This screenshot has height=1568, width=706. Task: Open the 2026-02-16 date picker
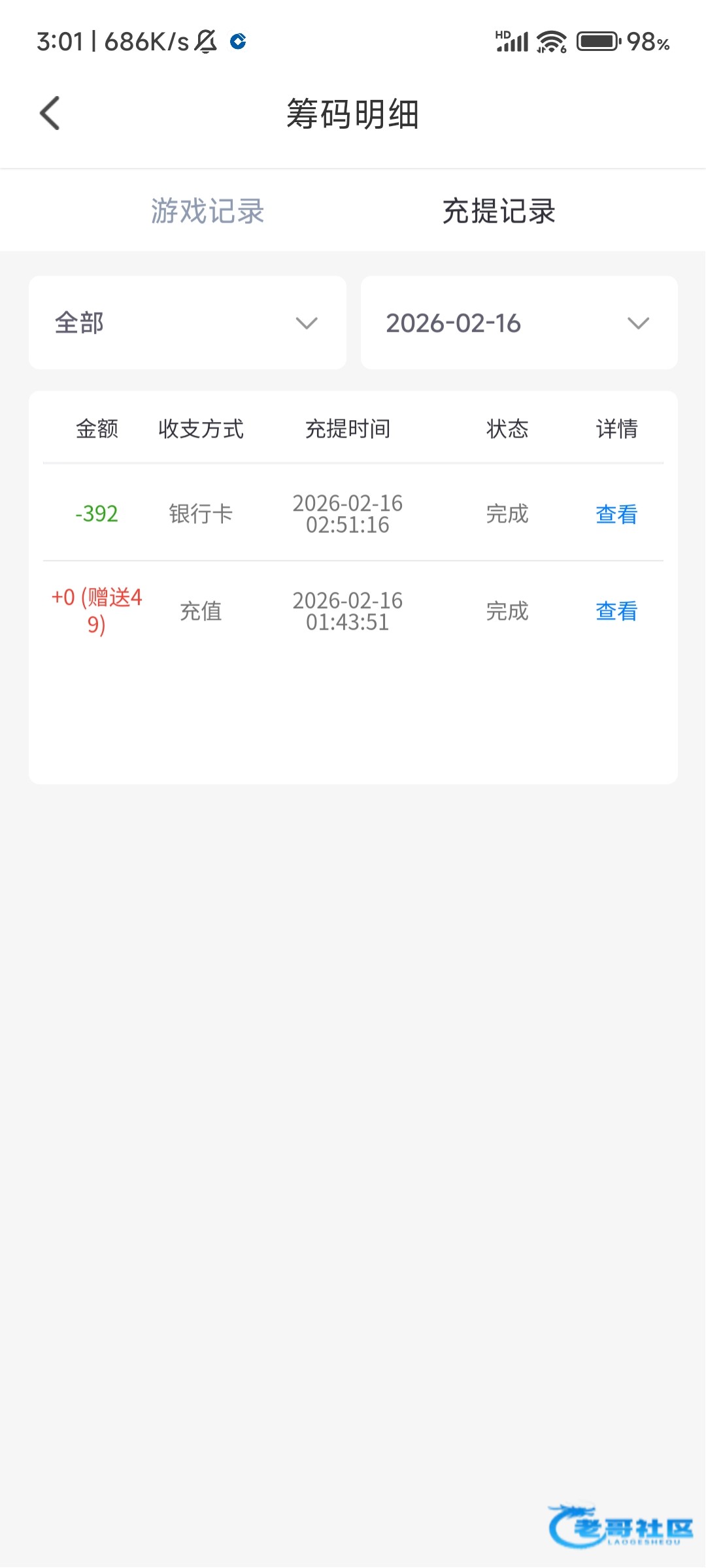tap(518, 323)
